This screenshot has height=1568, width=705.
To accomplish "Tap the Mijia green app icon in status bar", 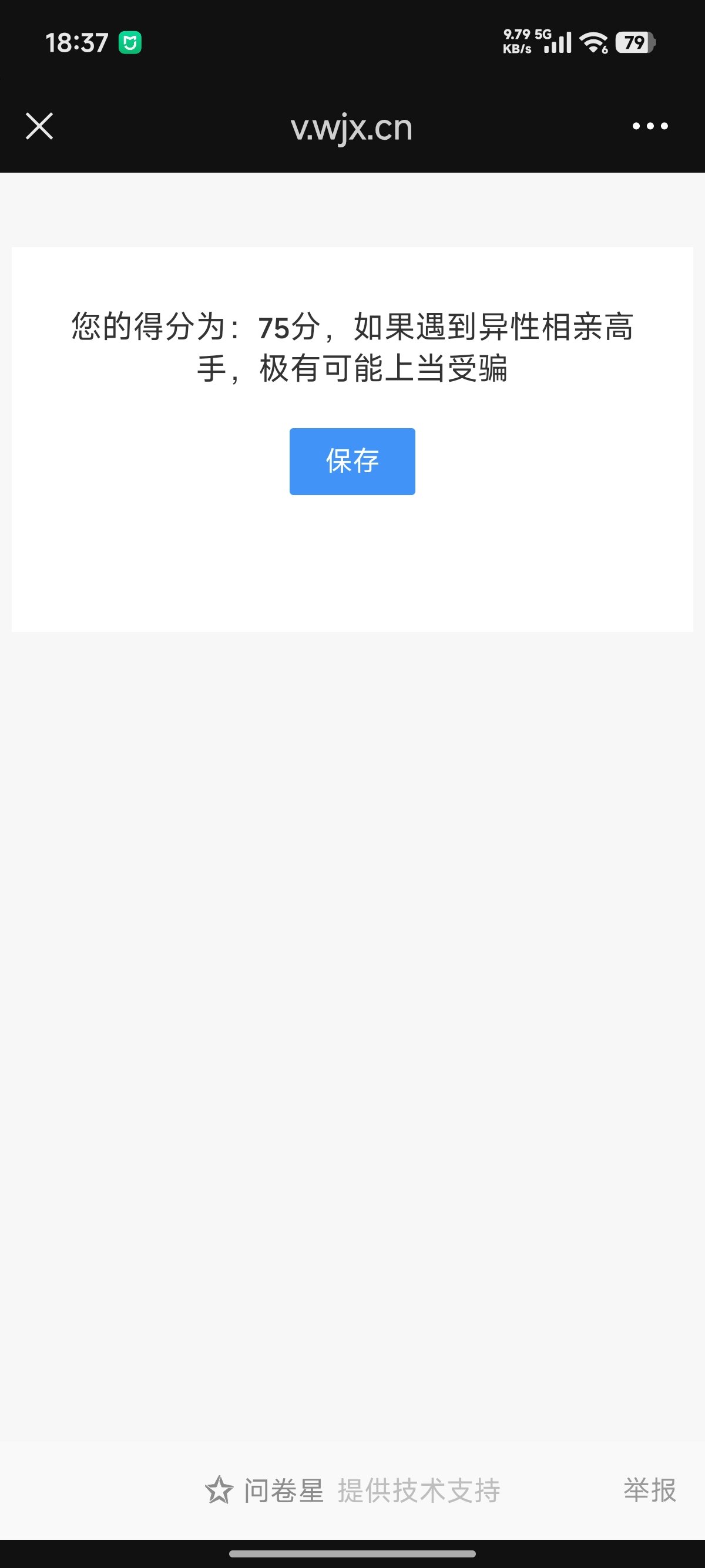I will (129, 41).
